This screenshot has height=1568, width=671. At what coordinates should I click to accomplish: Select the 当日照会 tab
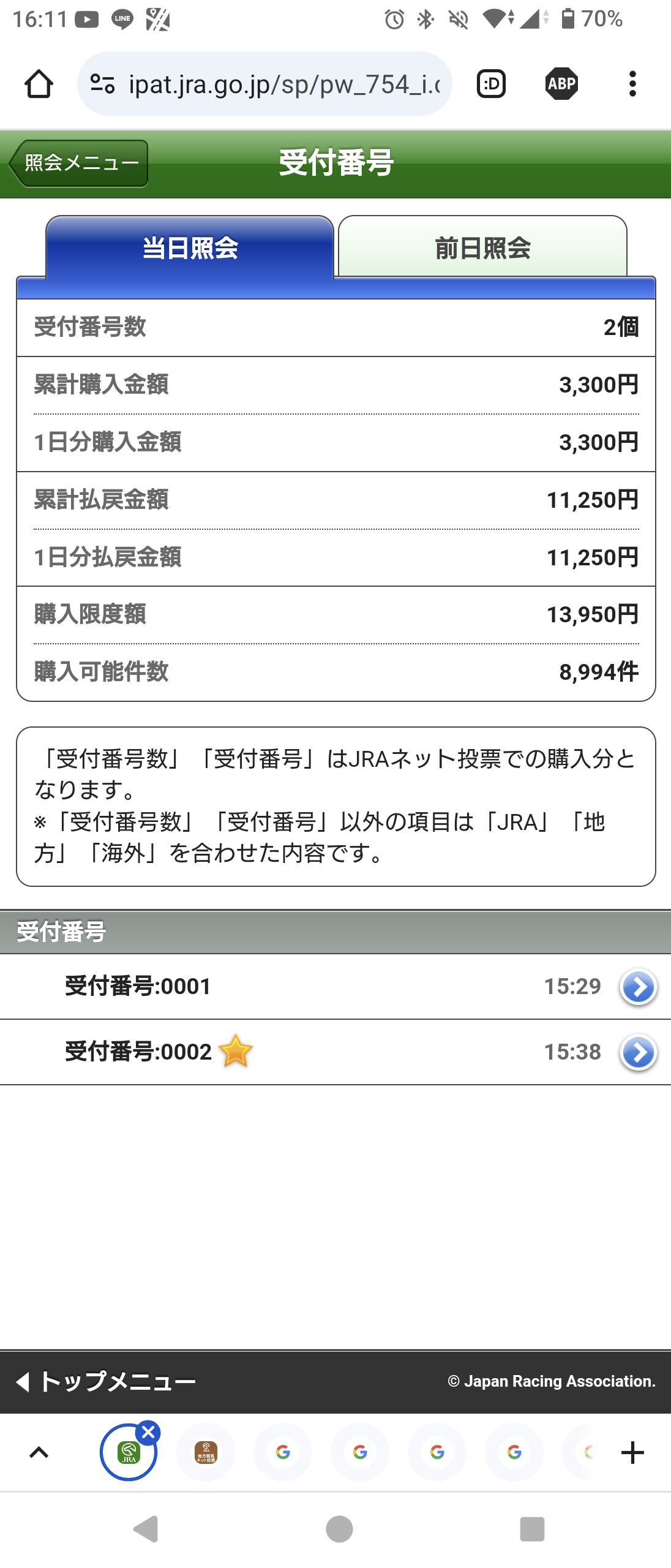coord(190,248)
